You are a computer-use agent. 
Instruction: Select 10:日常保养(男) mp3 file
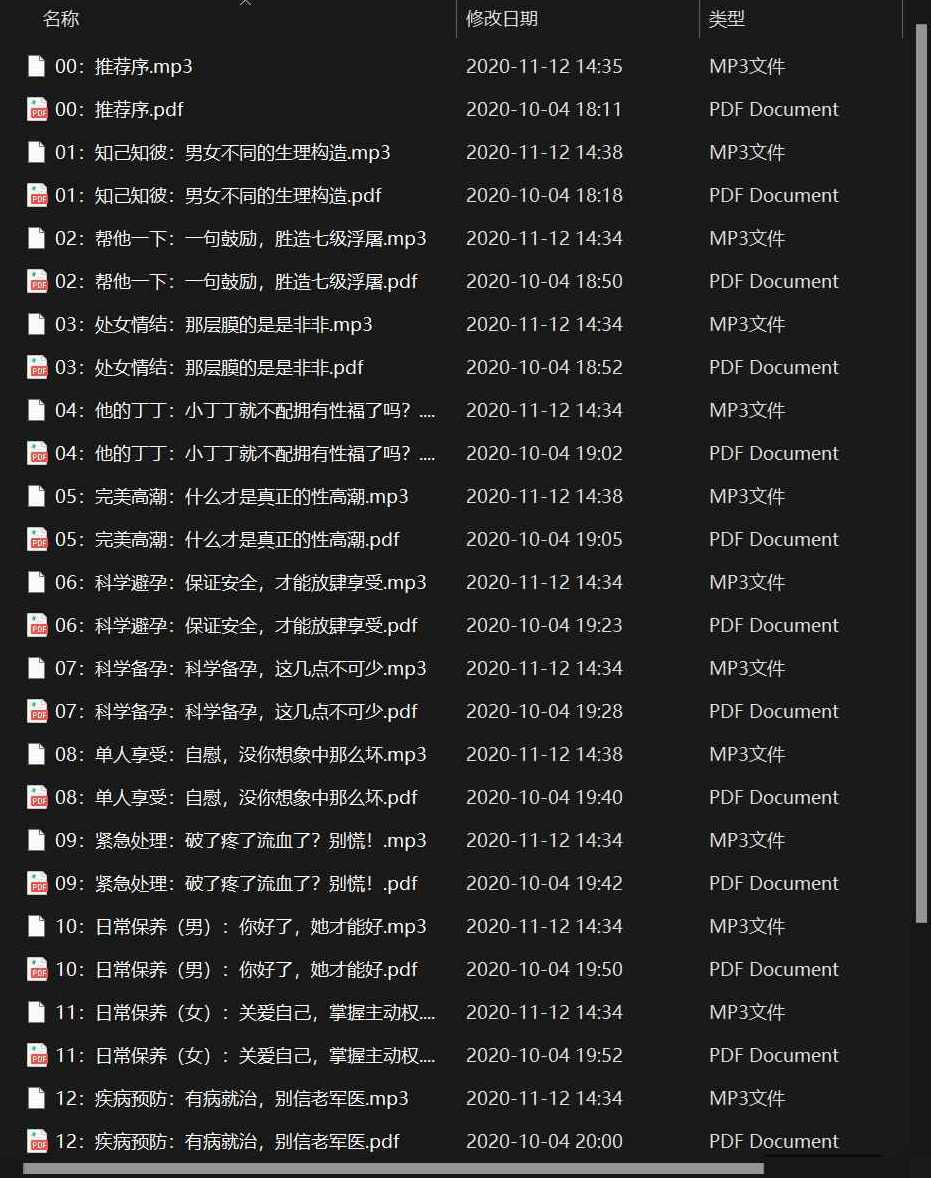(240, 927)
